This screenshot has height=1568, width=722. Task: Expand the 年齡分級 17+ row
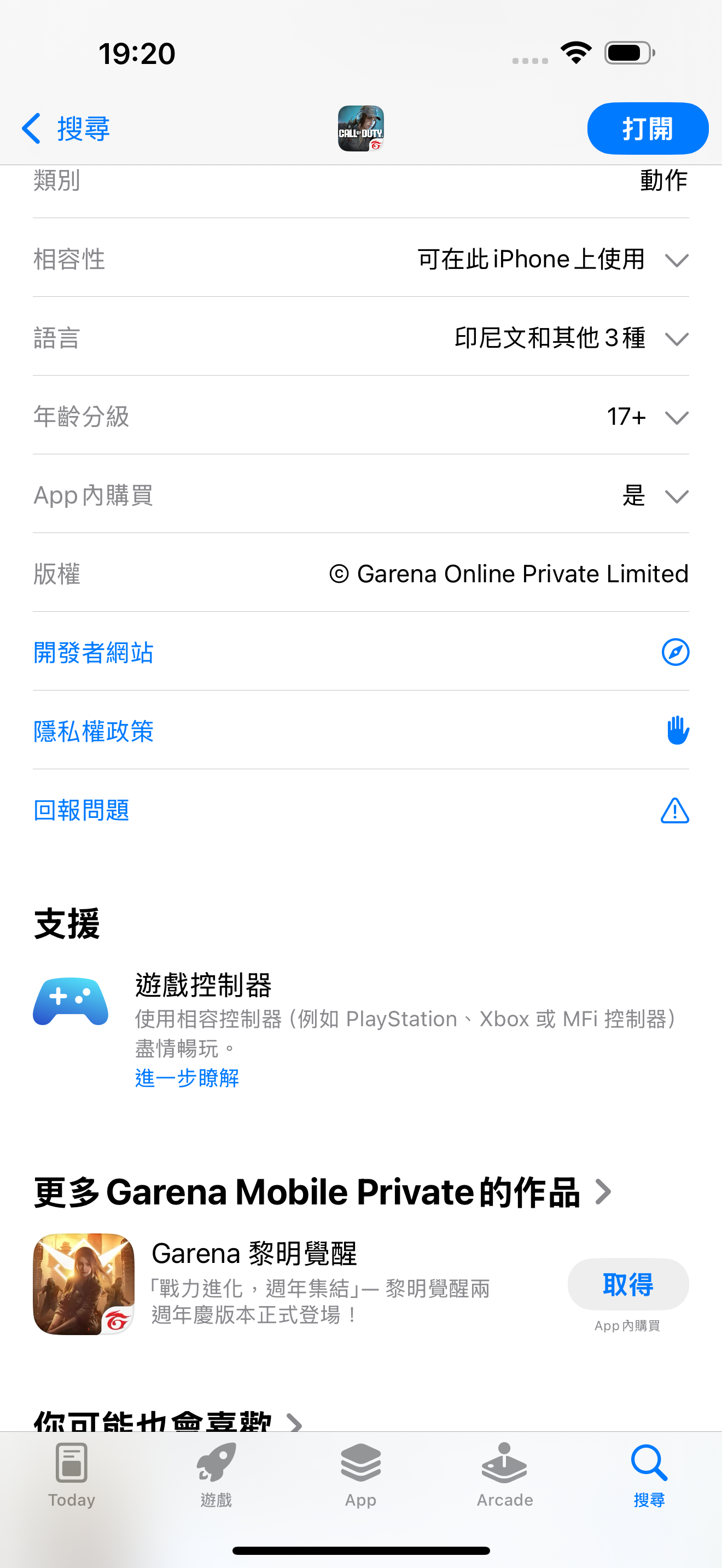[676, 418]
